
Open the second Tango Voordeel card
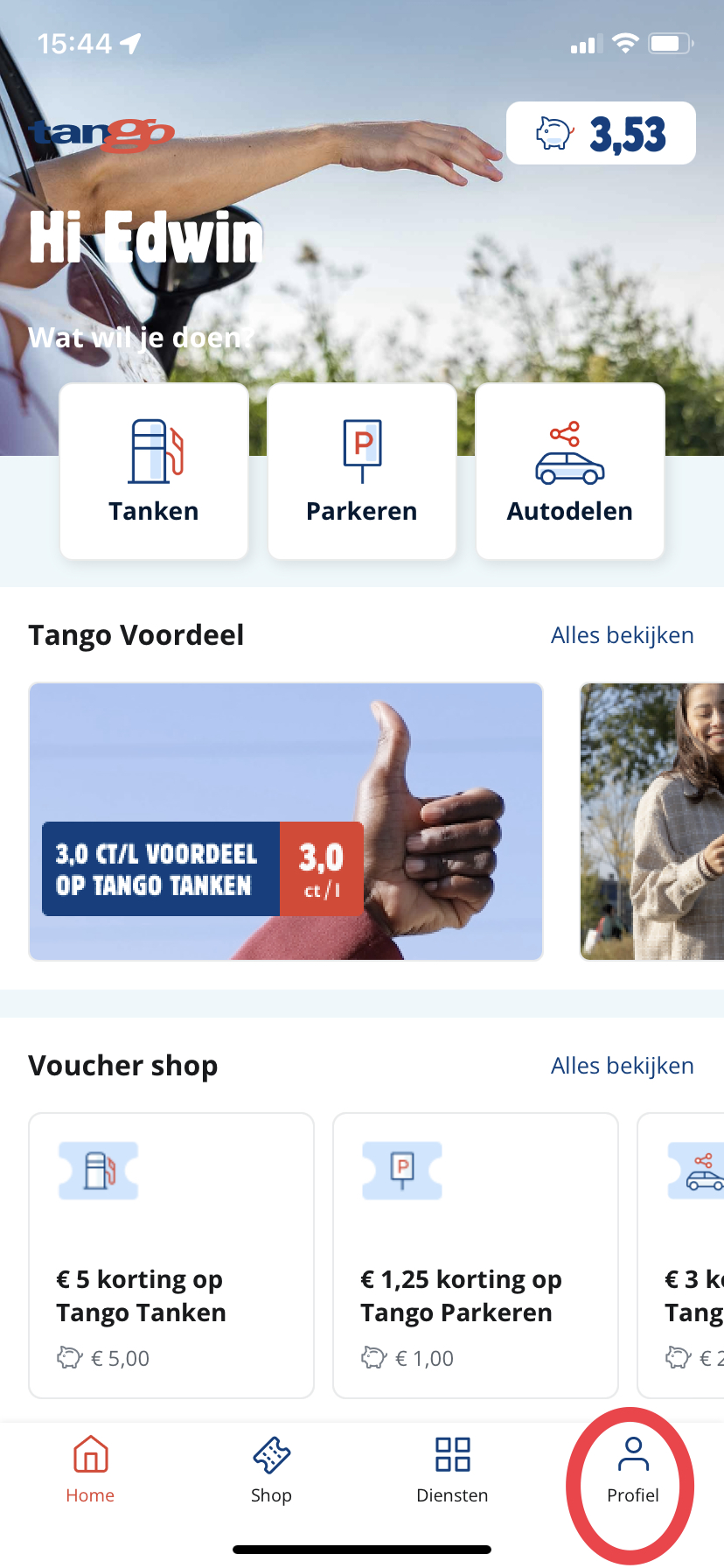[x=652, y=822]
